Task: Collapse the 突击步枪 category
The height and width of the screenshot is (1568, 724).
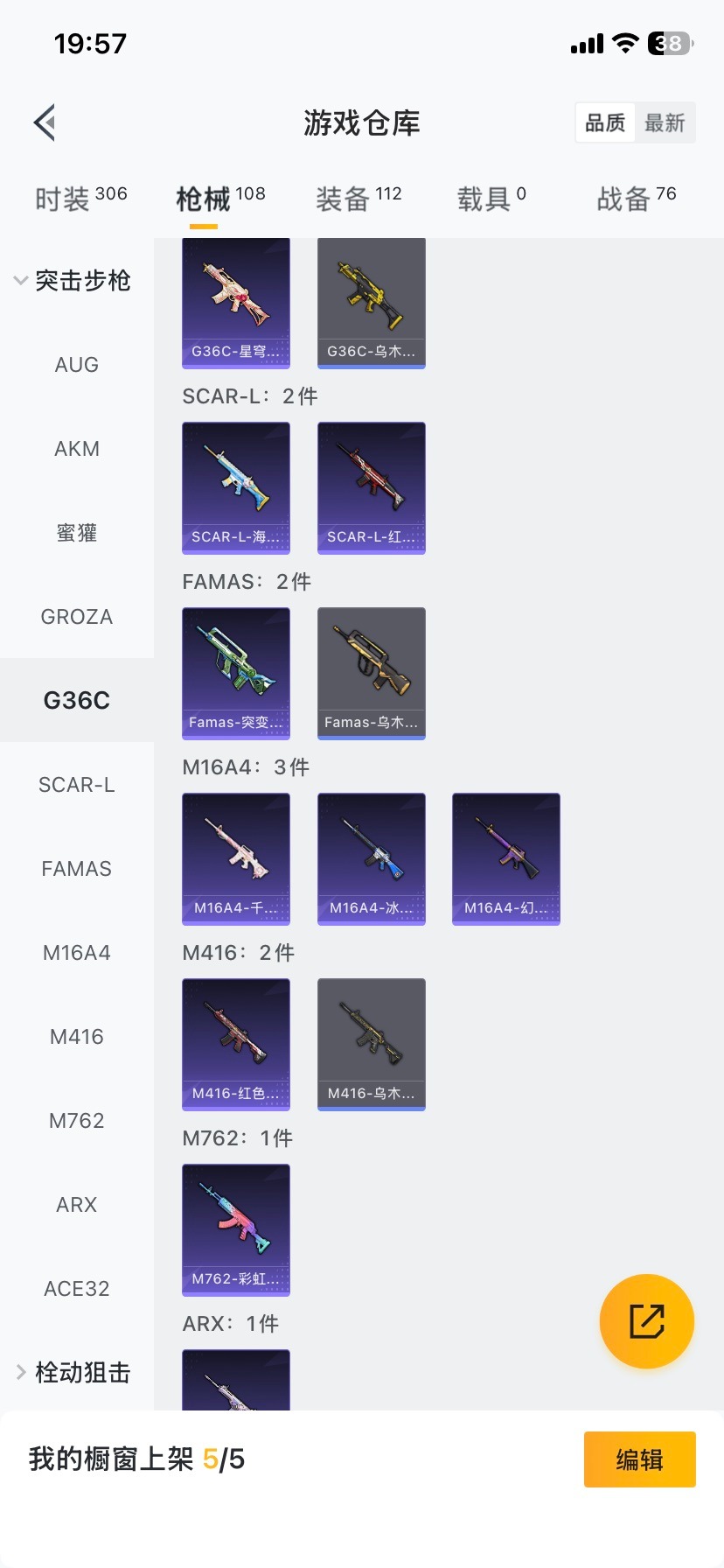Action: coord(73,280)
